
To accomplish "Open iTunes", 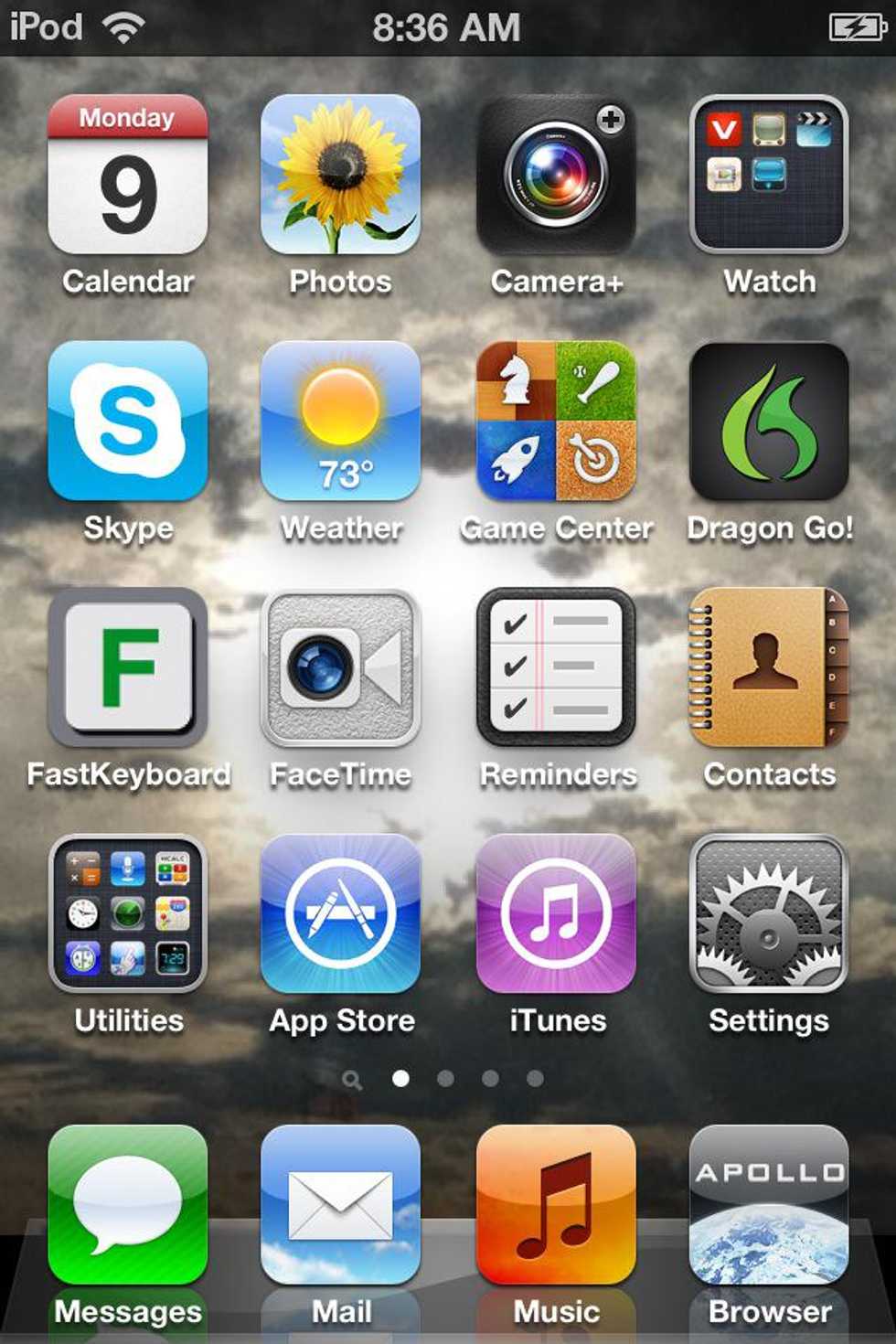I will click(x=555, y=913).
